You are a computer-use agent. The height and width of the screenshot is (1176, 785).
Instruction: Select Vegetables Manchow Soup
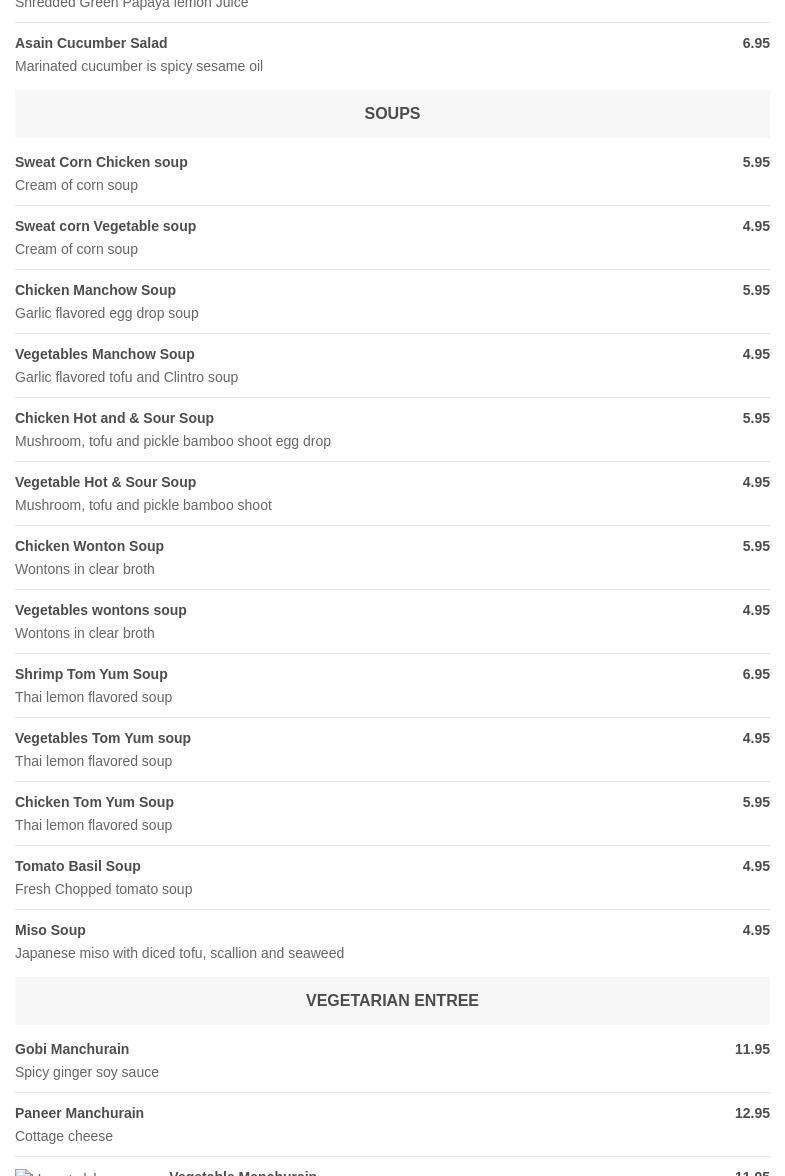pos(104,354)
